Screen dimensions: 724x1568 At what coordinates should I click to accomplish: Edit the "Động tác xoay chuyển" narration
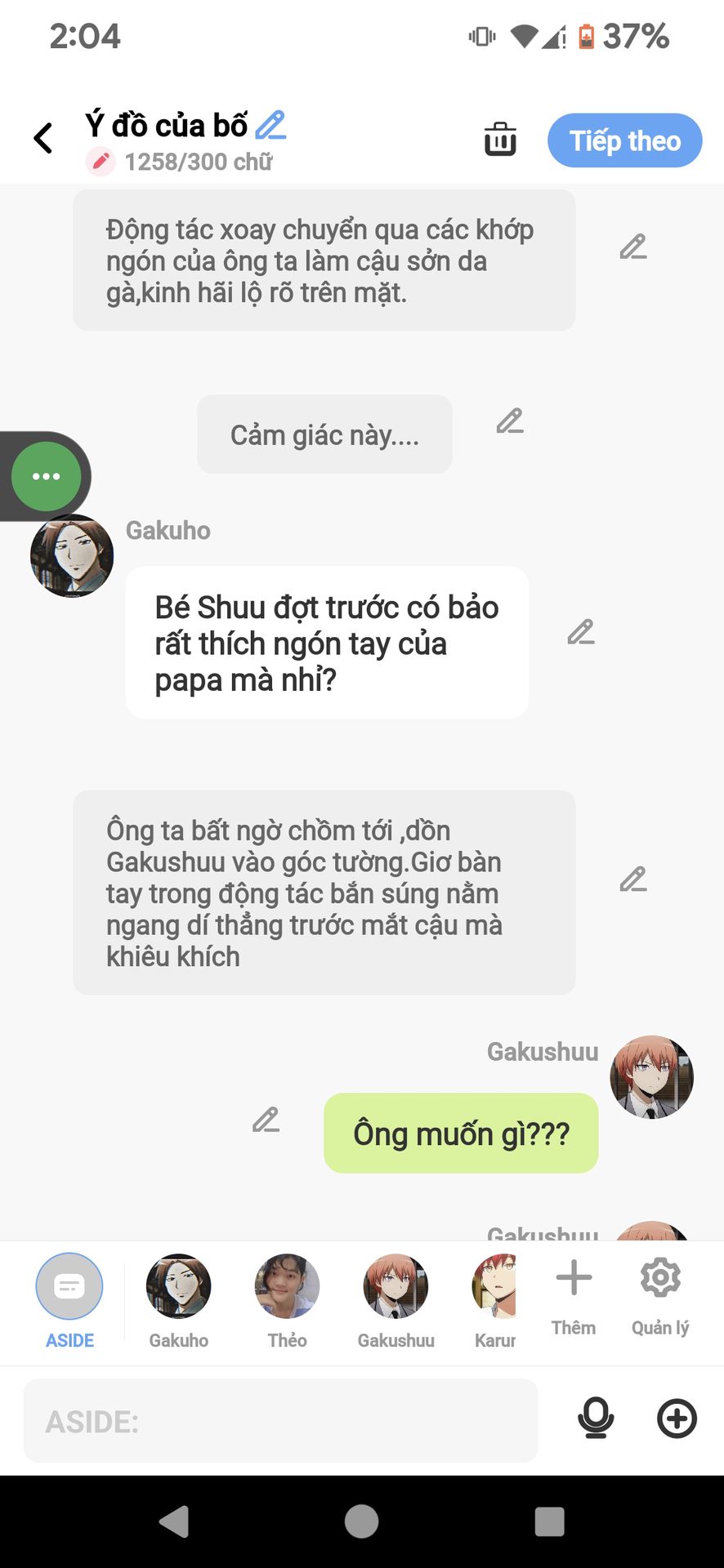point(633,247)
